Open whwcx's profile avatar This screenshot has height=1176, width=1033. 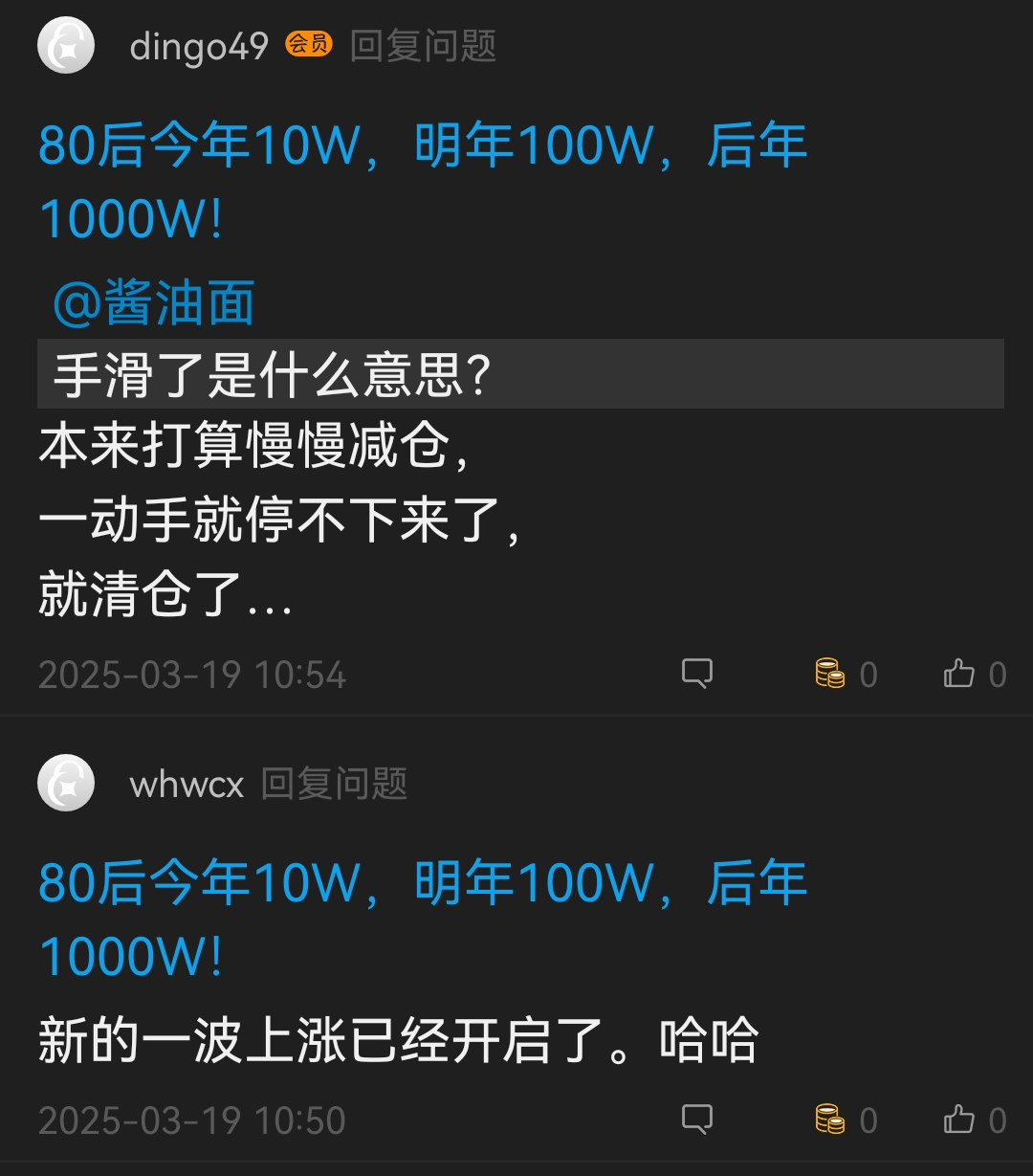(66, 783)
